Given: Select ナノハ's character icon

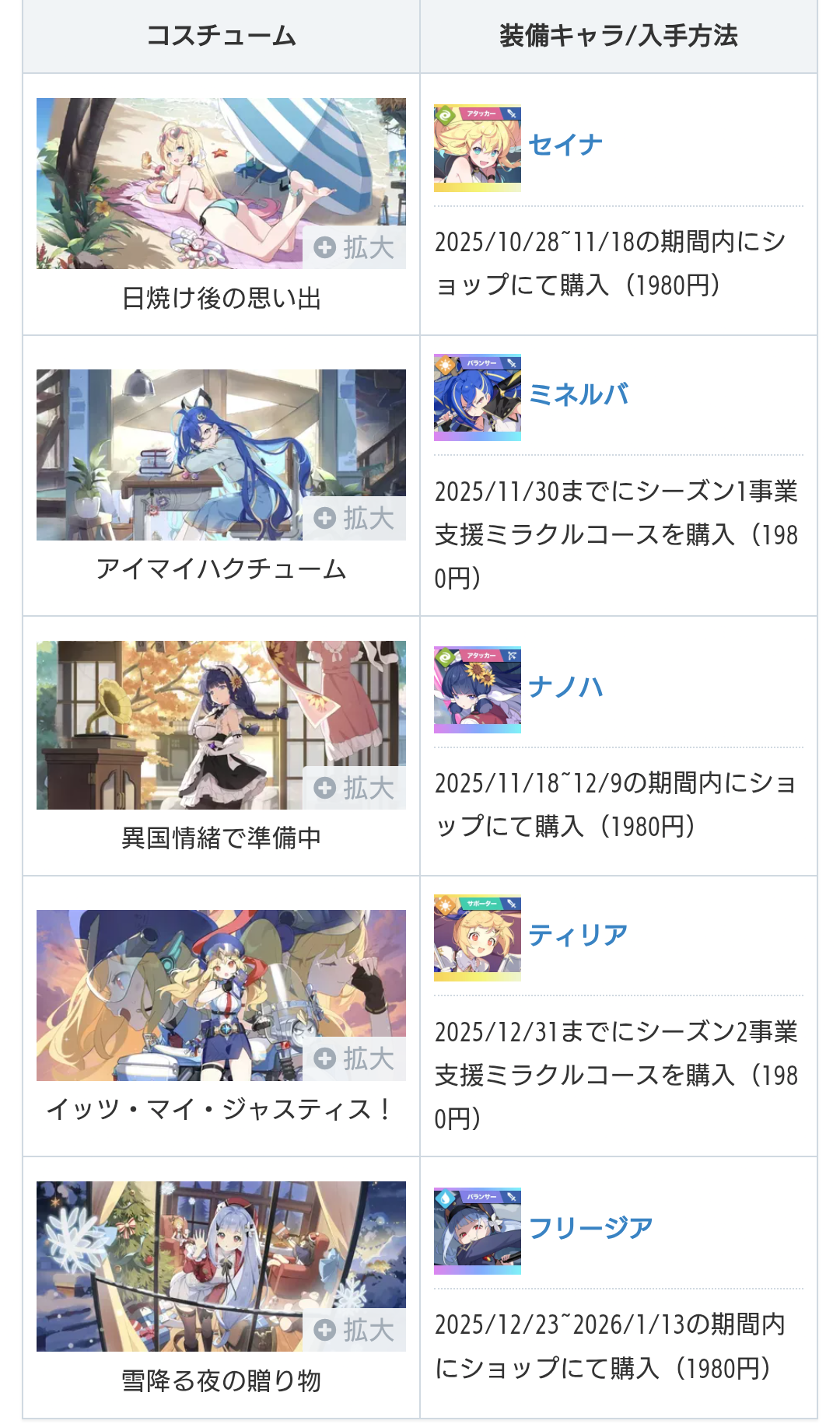Looking at the screenshot, I should point(477,690).
